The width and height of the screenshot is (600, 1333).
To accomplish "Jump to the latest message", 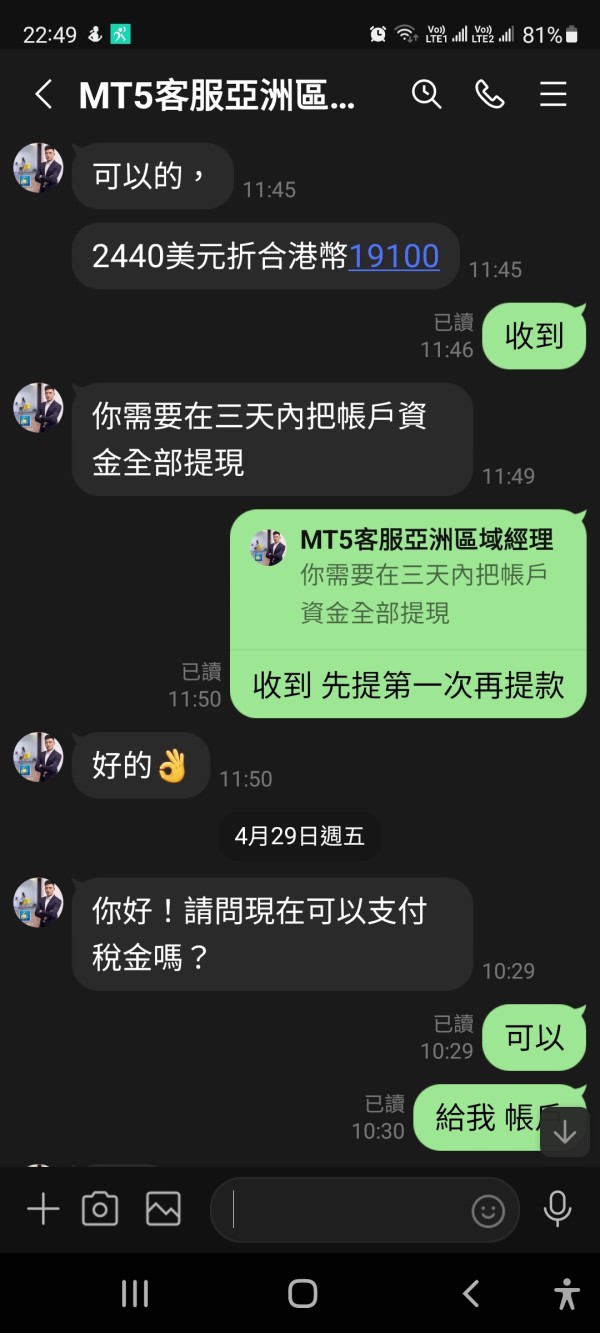I will click(565, 1132).
